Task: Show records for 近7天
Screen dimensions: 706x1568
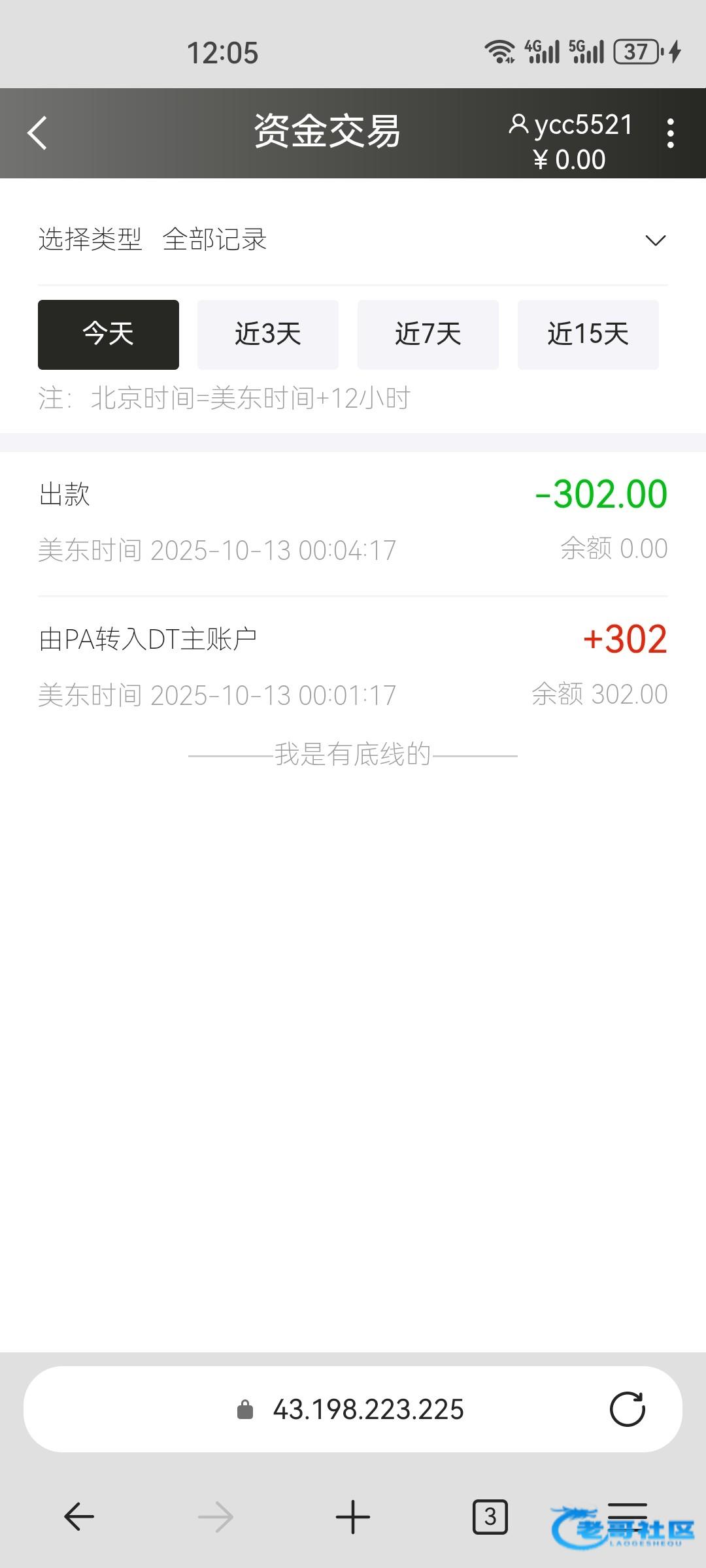Action: coord(428,335)
